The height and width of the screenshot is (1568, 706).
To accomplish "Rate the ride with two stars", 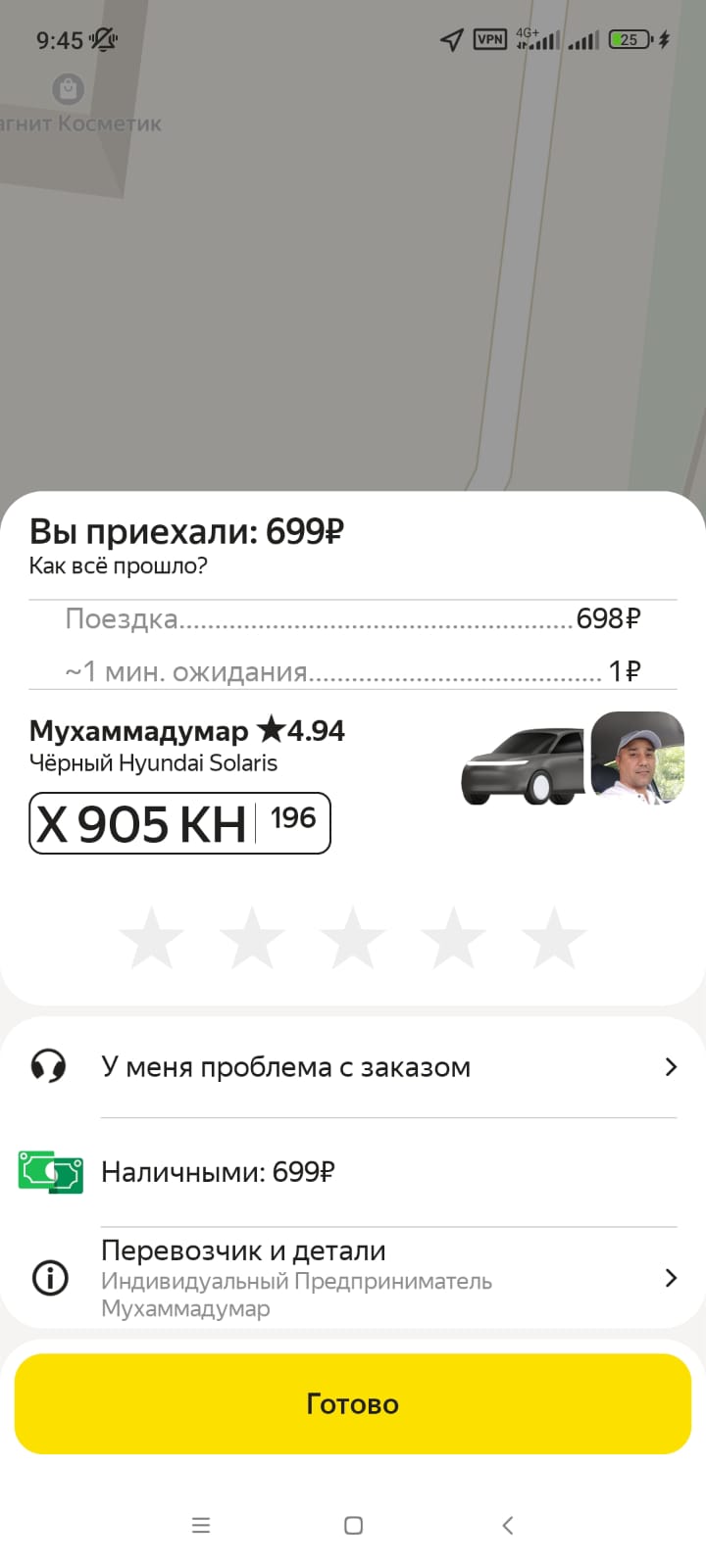I will coord(252,938).
